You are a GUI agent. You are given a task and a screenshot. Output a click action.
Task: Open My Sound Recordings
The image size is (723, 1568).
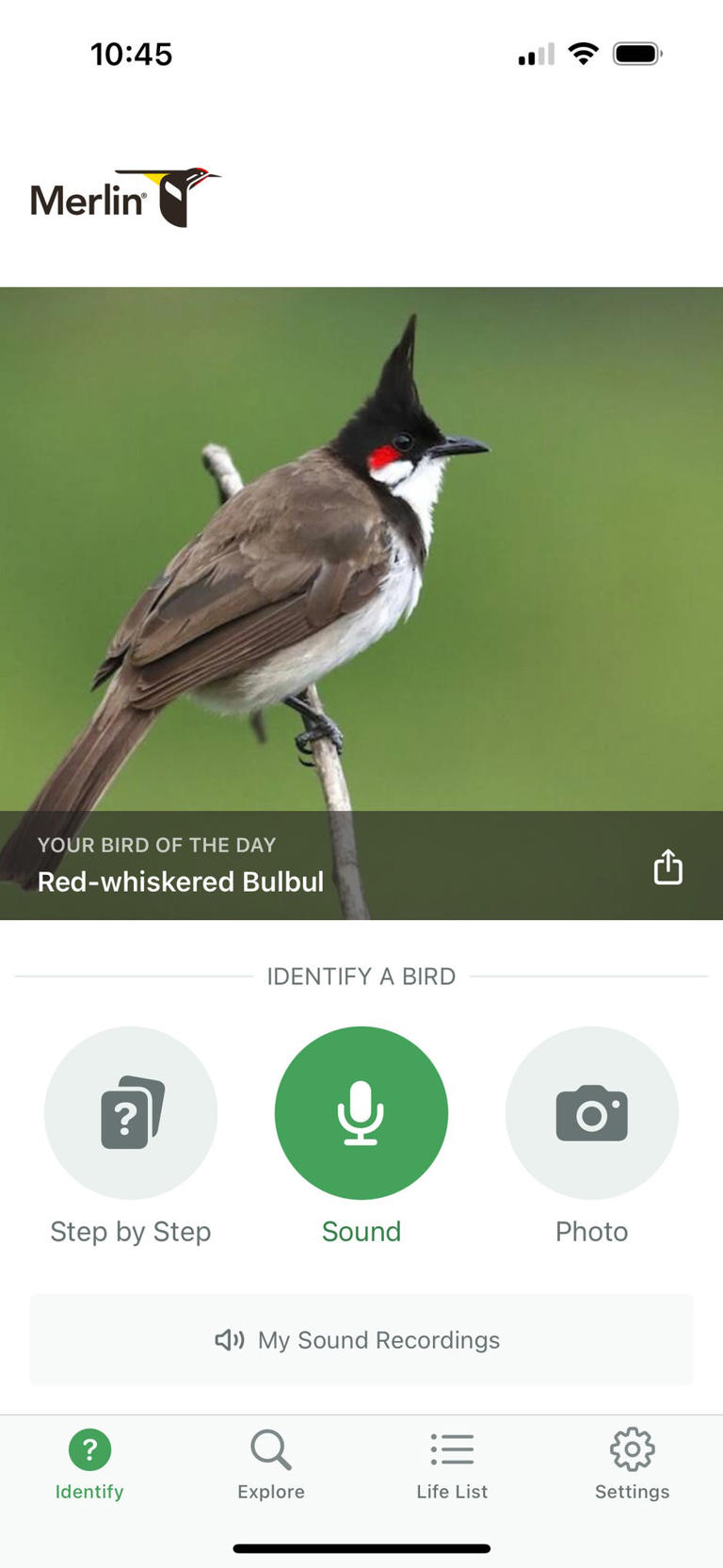[x=361, y=1339]
